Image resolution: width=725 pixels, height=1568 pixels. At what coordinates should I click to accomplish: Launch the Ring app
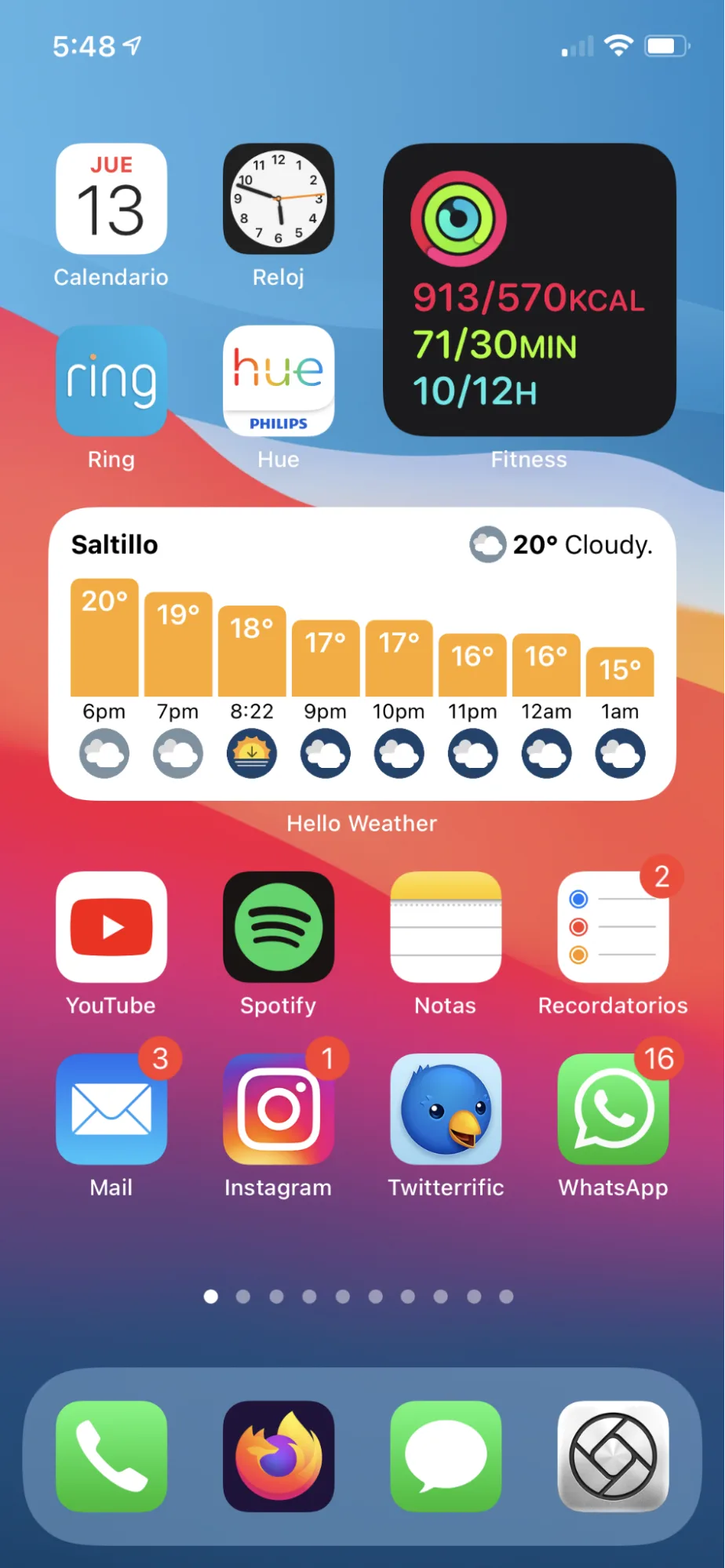coord(111,380)
